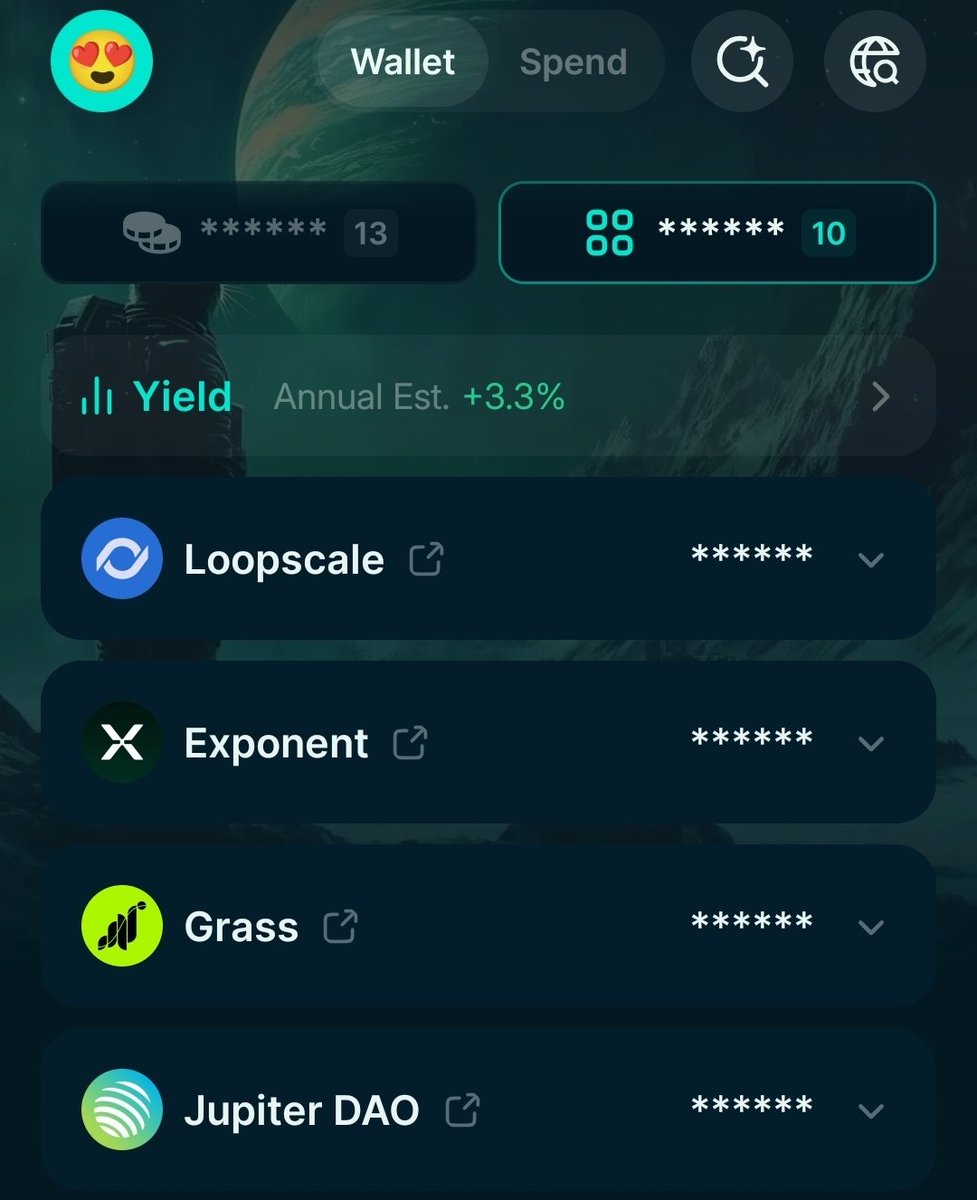Open Loopscale external link icon
The width and height of the screenshot is (977, 1200).
click(x=427, y=559)
